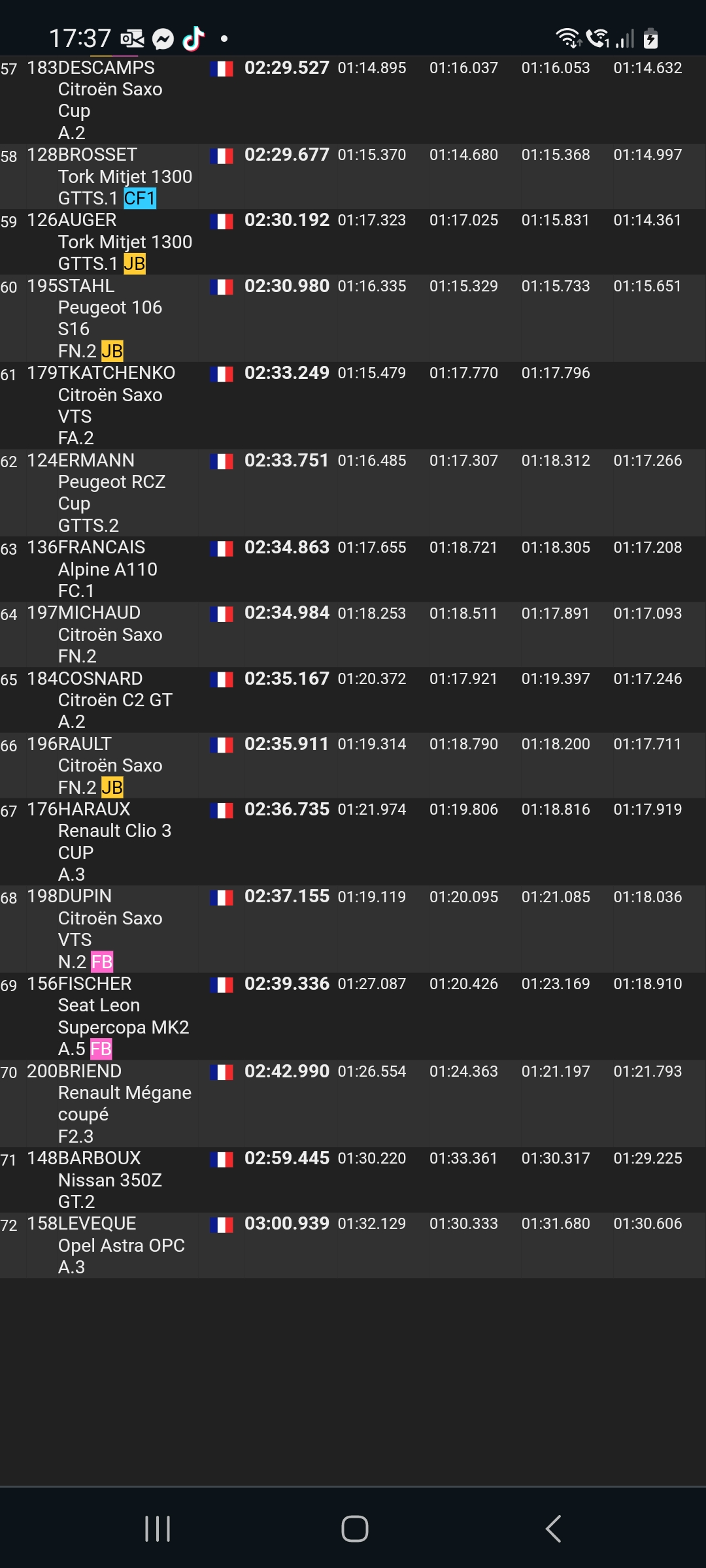
Task: Open the recent apps overview
Action: pyautogui.click(x=157, y=1528)
